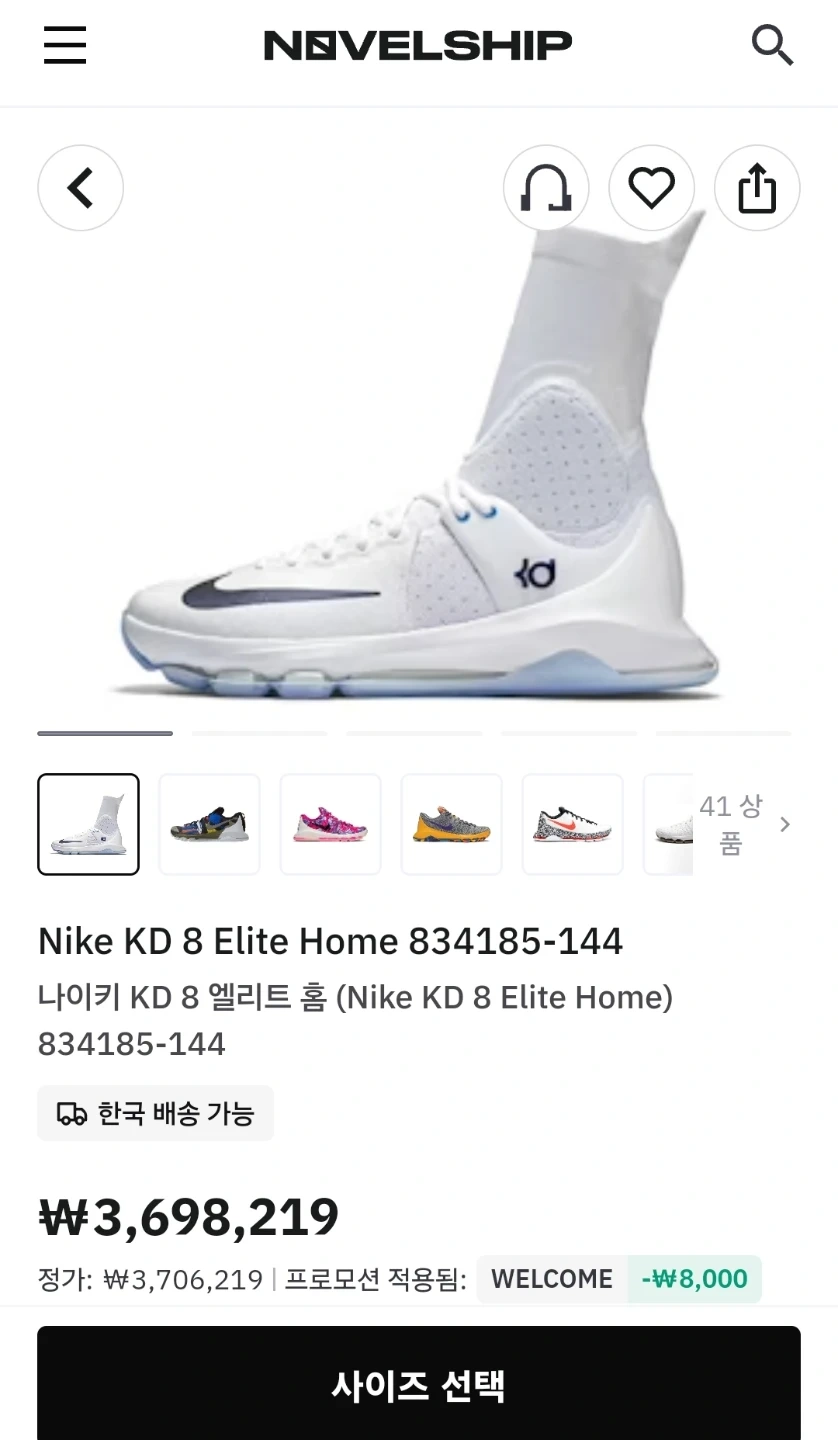This screenshot has height=1440, width=838.
Task: Go back with the arrow button
Action: click(81, 188)
